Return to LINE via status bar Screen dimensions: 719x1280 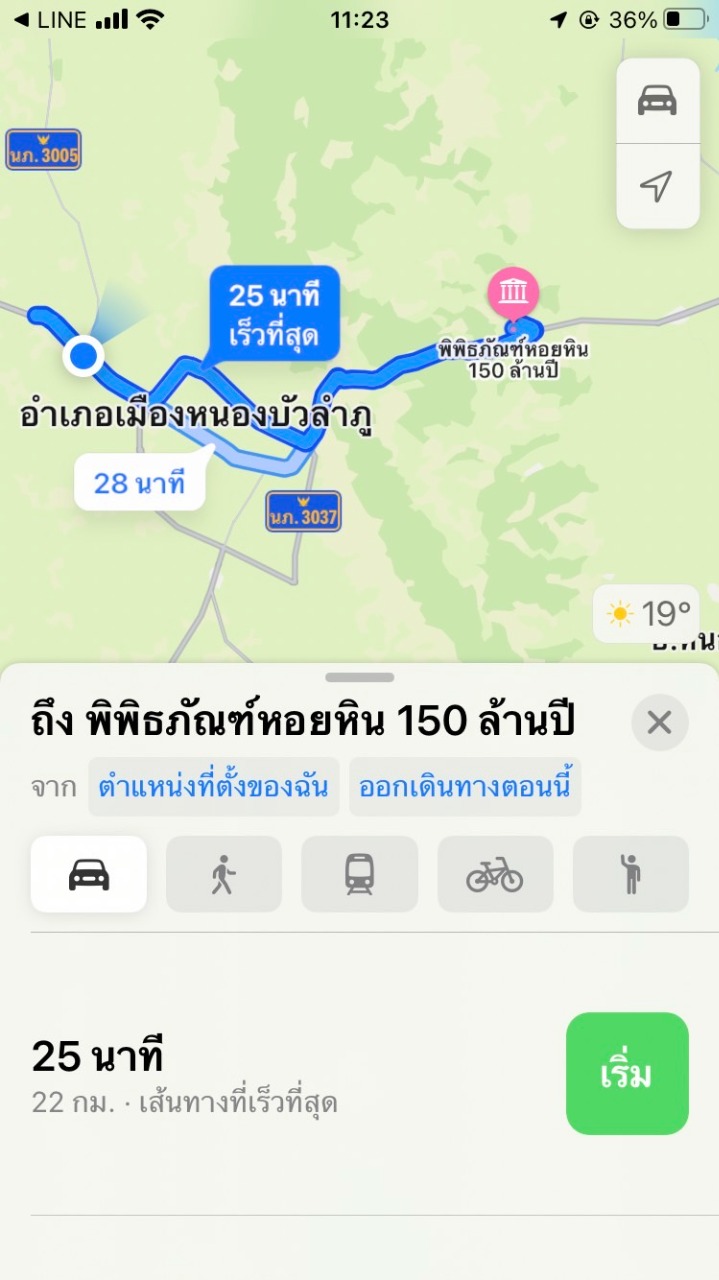(x=50, y=20)
